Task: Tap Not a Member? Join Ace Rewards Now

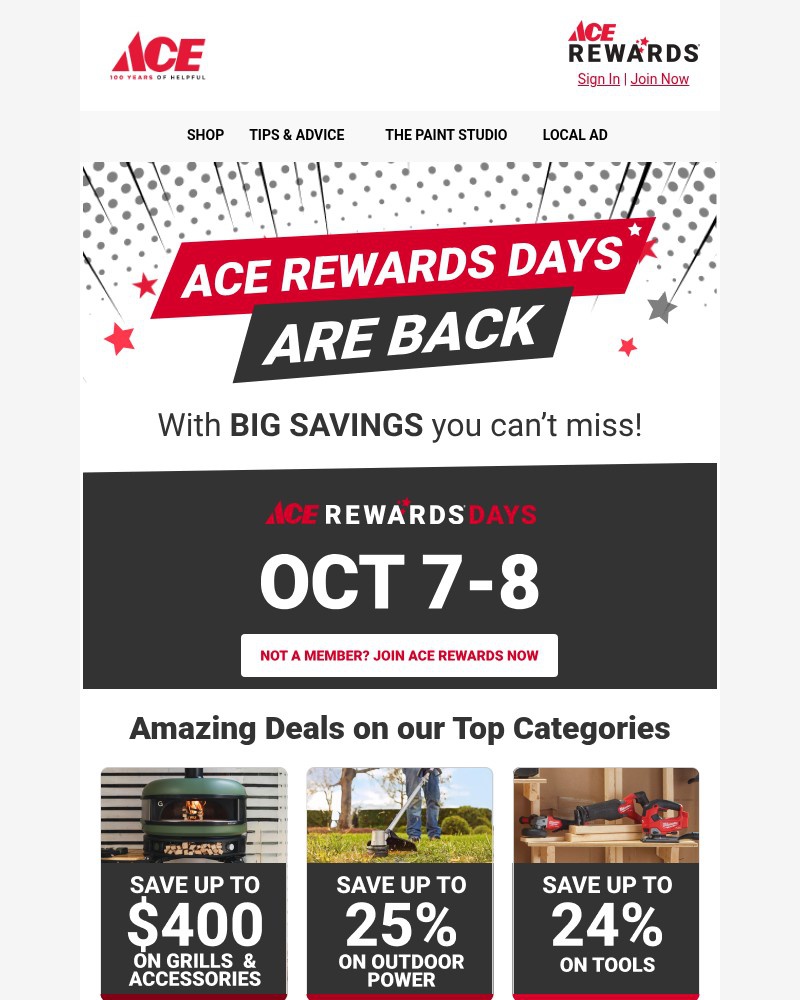Action: (399, 656)
